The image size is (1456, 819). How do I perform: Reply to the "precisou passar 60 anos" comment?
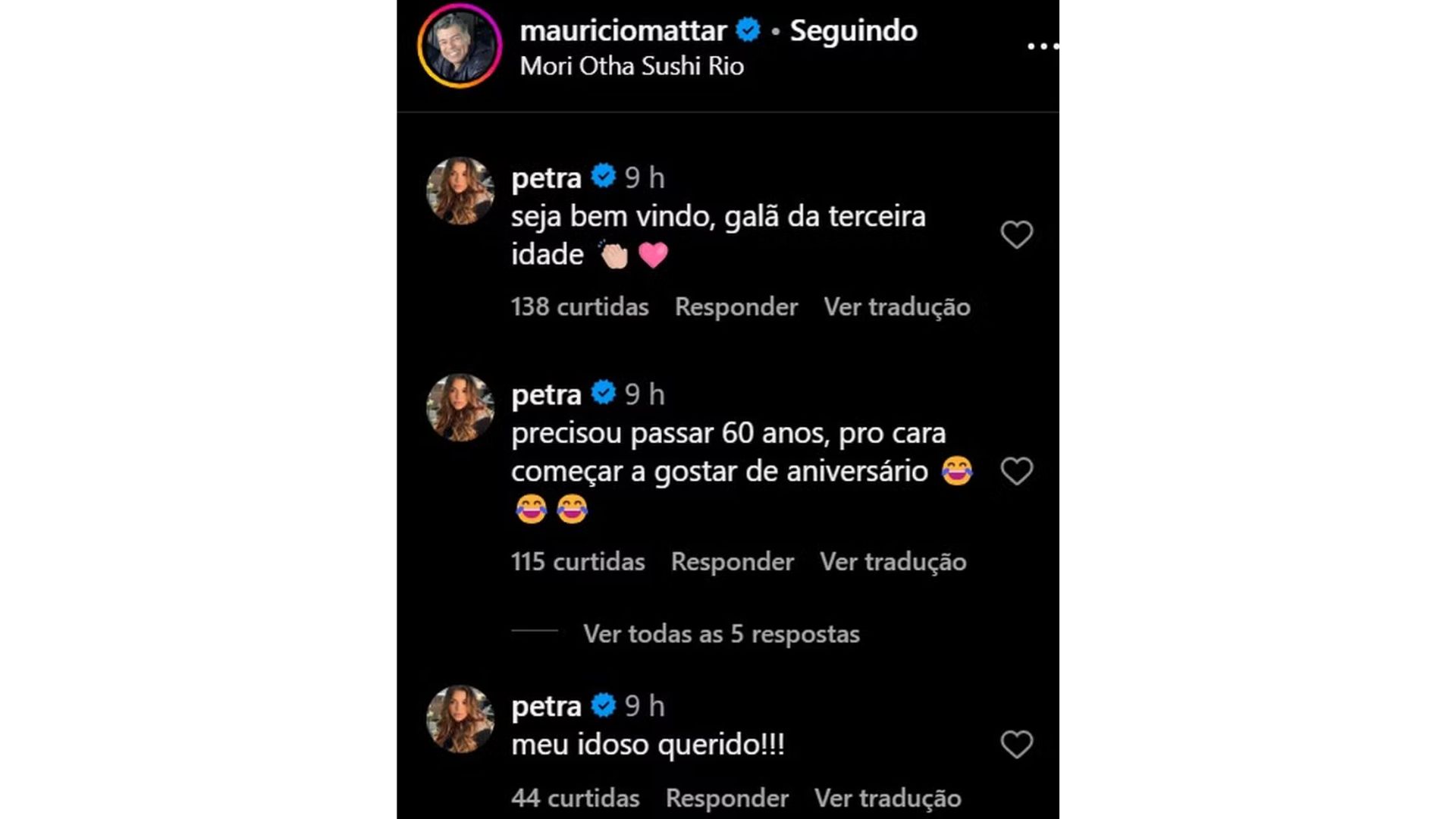(732, 562)
